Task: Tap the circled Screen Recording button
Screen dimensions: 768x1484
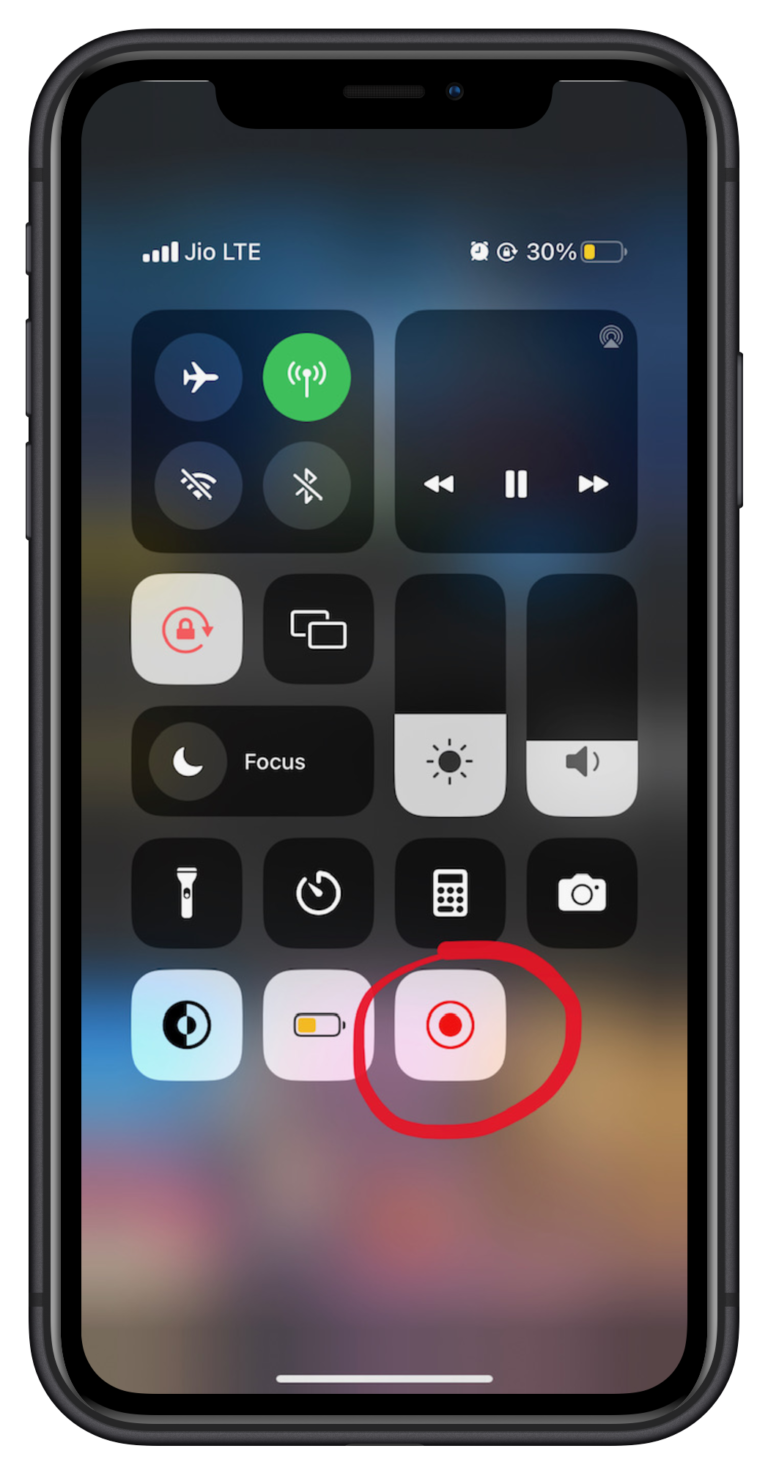Action: coord(449,1025)
